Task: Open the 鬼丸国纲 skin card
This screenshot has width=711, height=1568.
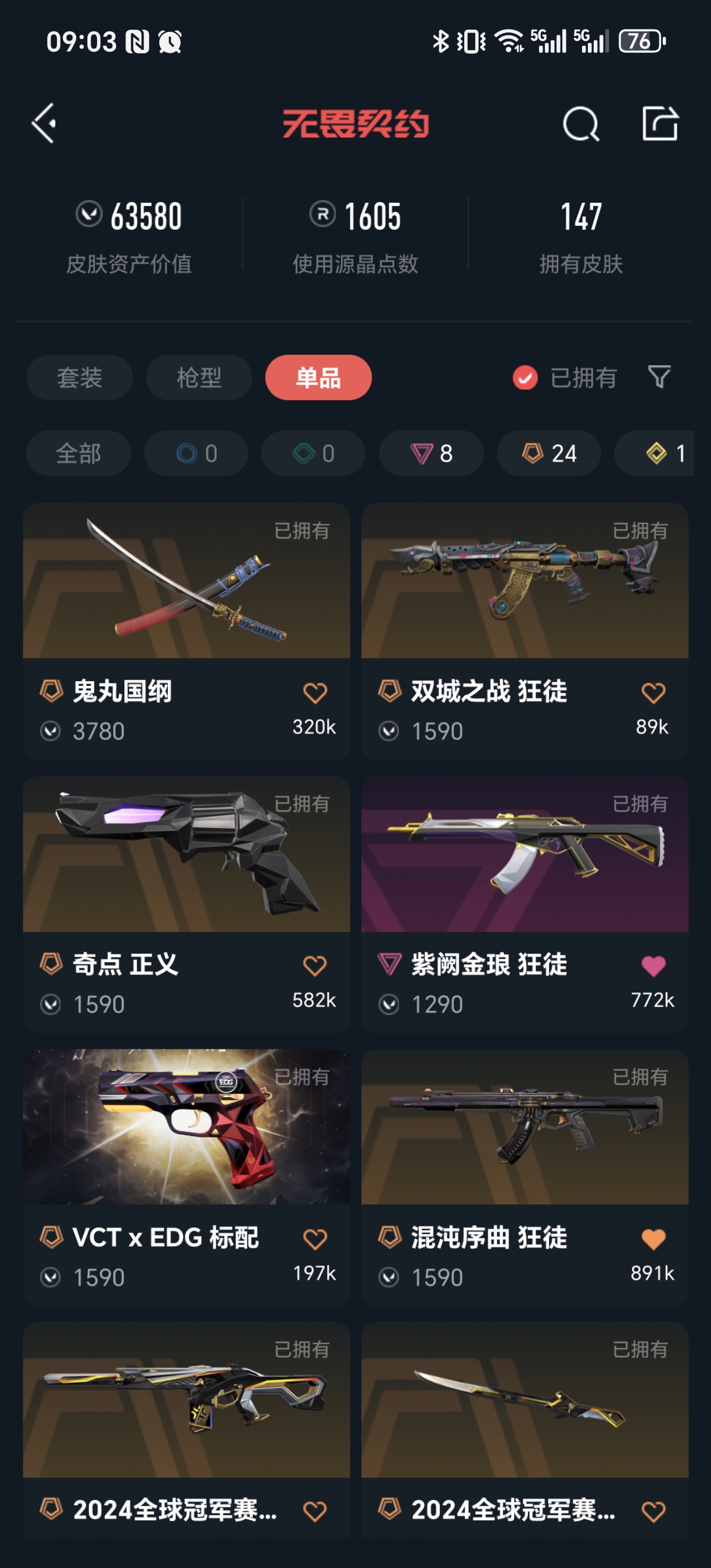Action: (x=186, y=581)
